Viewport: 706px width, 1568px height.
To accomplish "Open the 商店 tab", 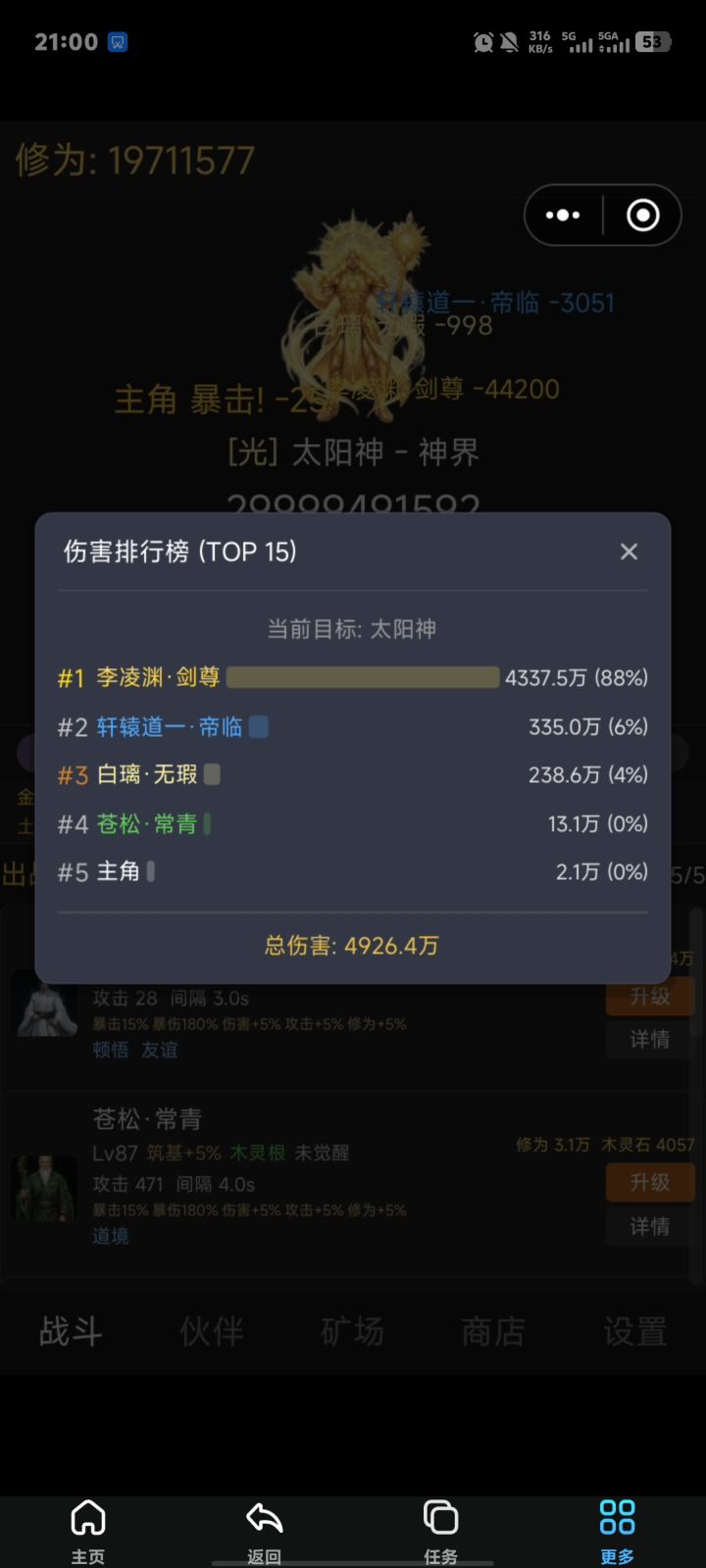I will click(492, 1331).
